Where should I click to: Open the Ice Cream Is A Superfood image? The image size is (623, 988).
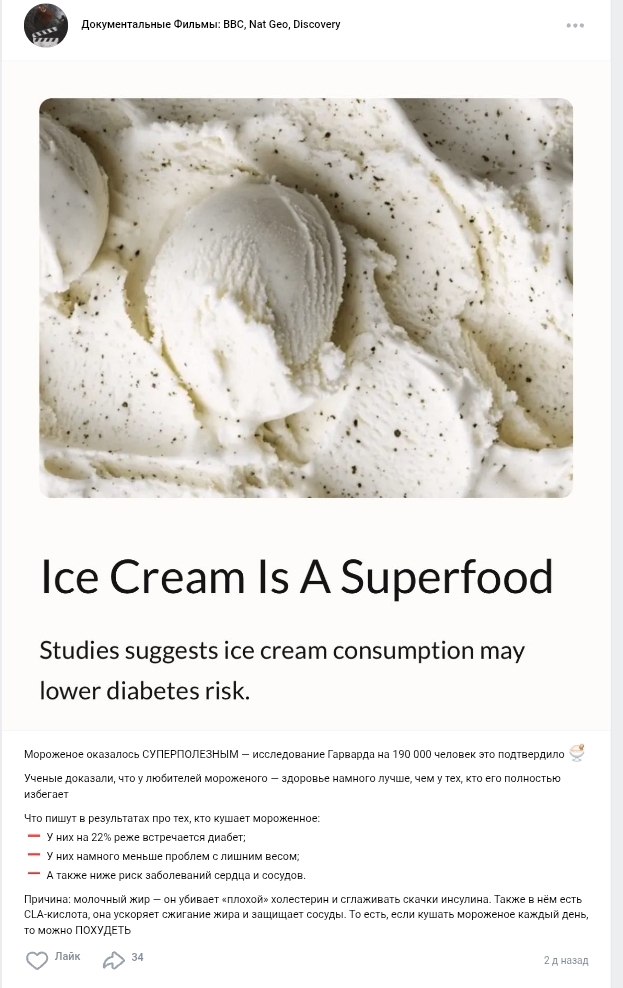point(306,297)
